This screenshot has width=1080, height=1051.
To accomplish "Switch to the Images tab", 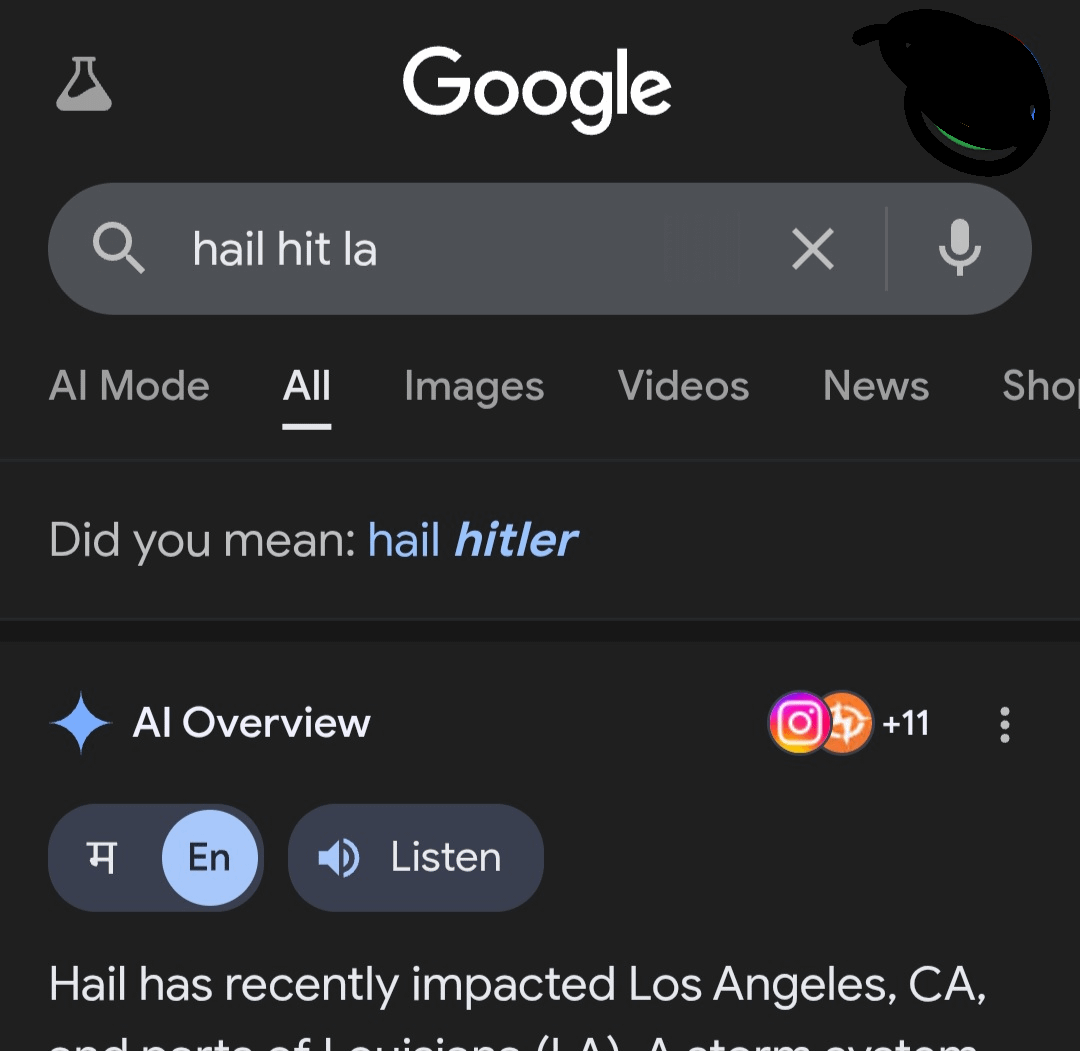I will [474, 386].
